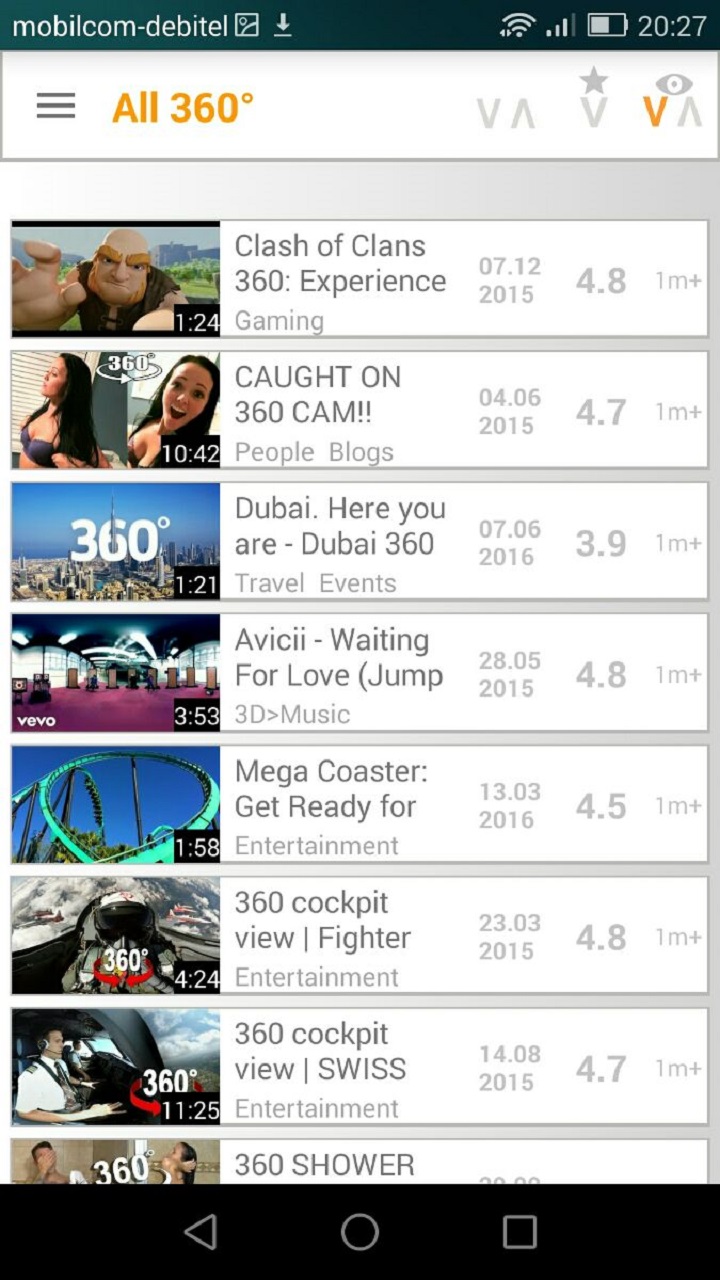Viewport: 720px width, 1280px height.
Task: Go to the home screen
Action: (360, 1232)
